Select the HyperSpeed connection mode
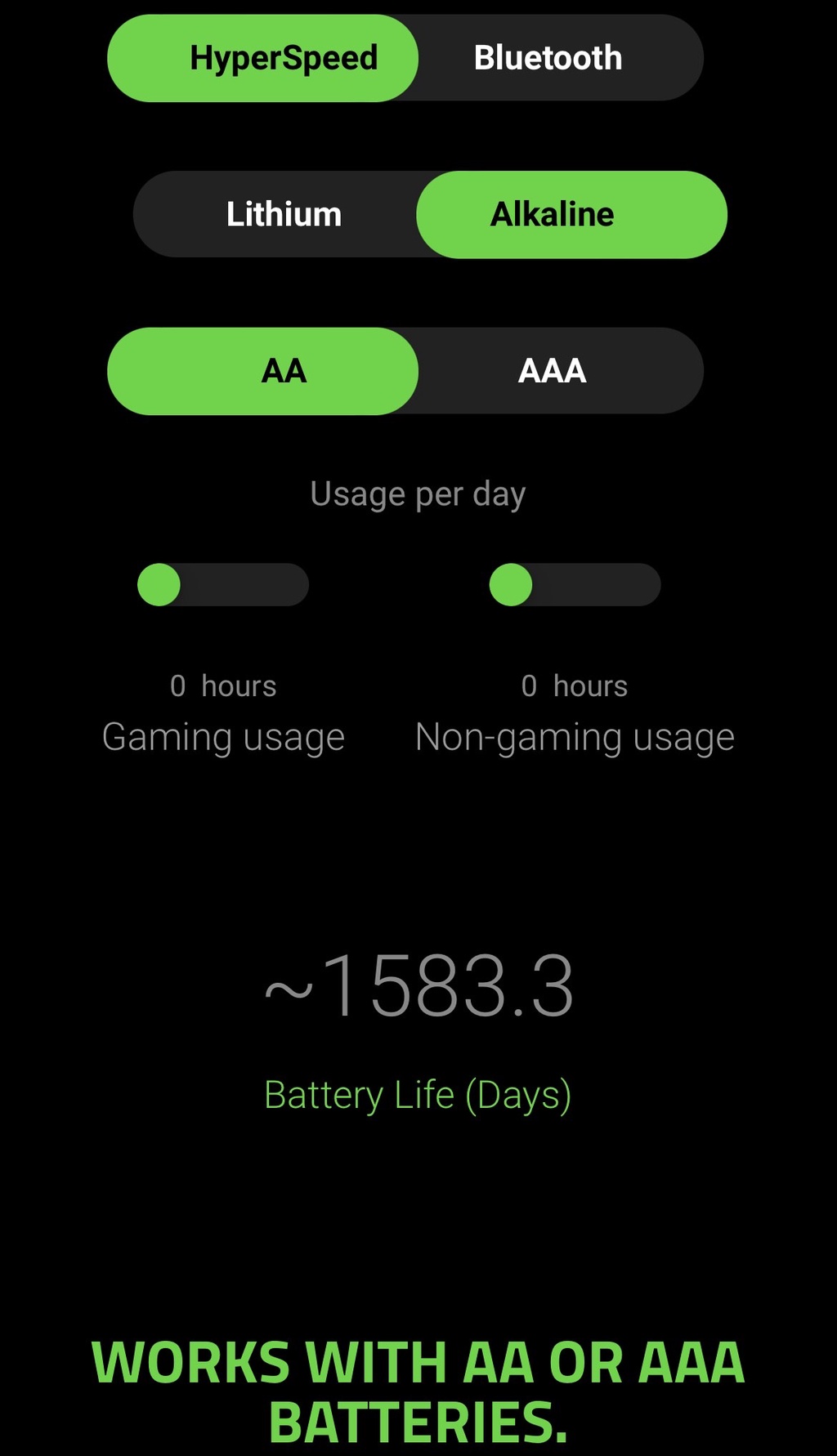Viewport: 837px width, 1456px height. click(262, 58)
